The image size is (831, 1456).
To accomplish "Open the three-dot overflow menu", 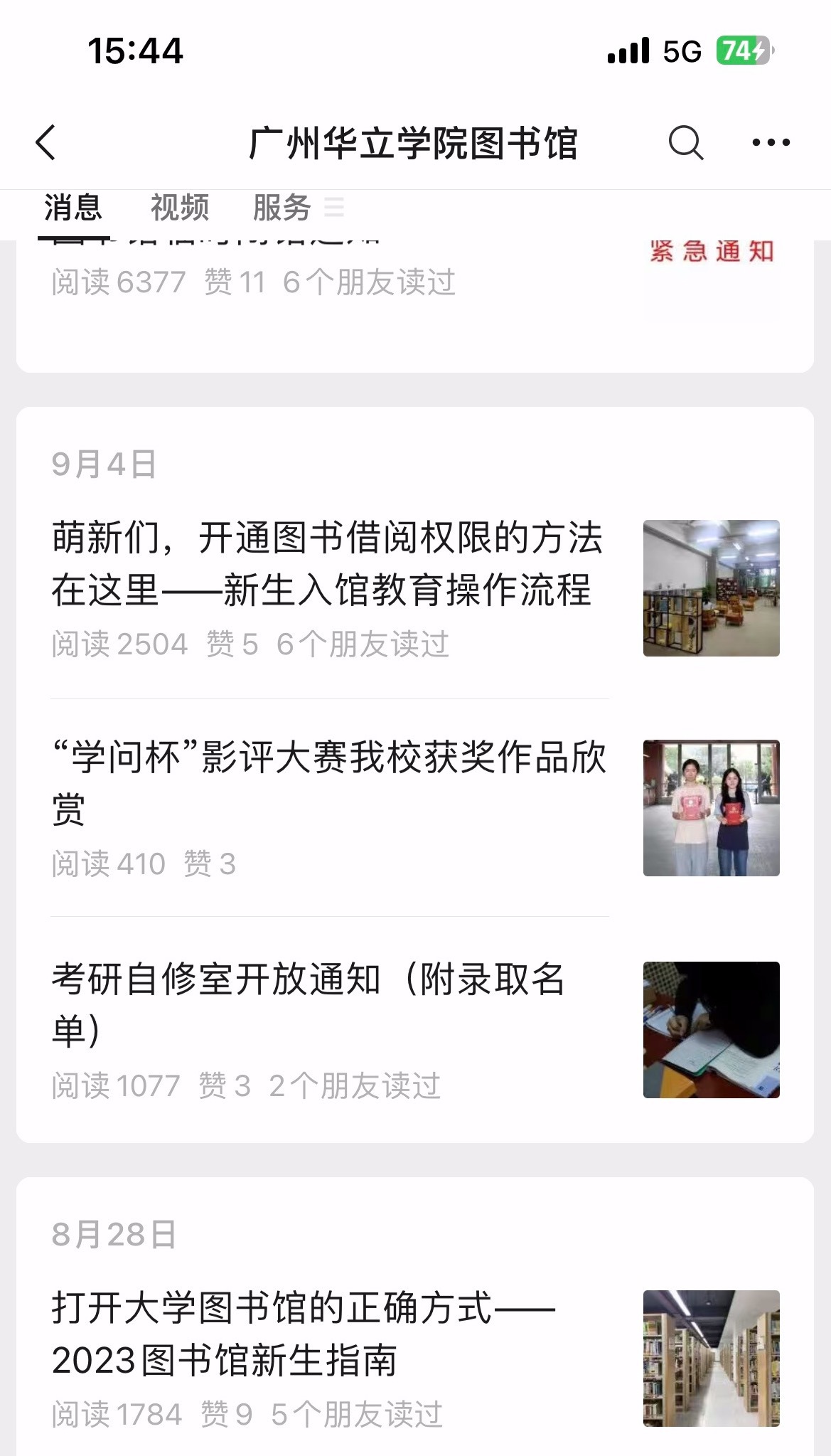I will [771, 142].
